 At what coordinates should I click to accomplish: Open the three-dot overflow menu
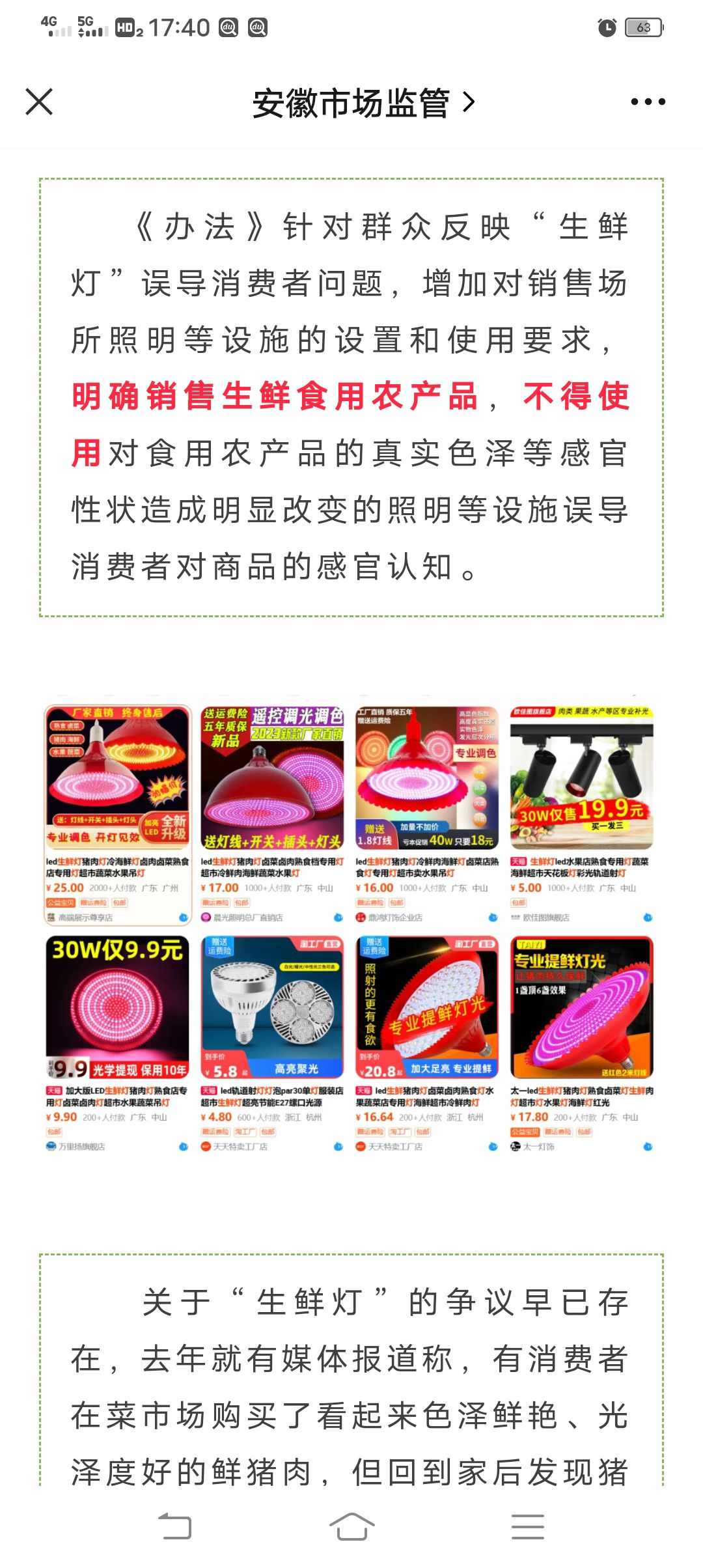pos(648,102)
